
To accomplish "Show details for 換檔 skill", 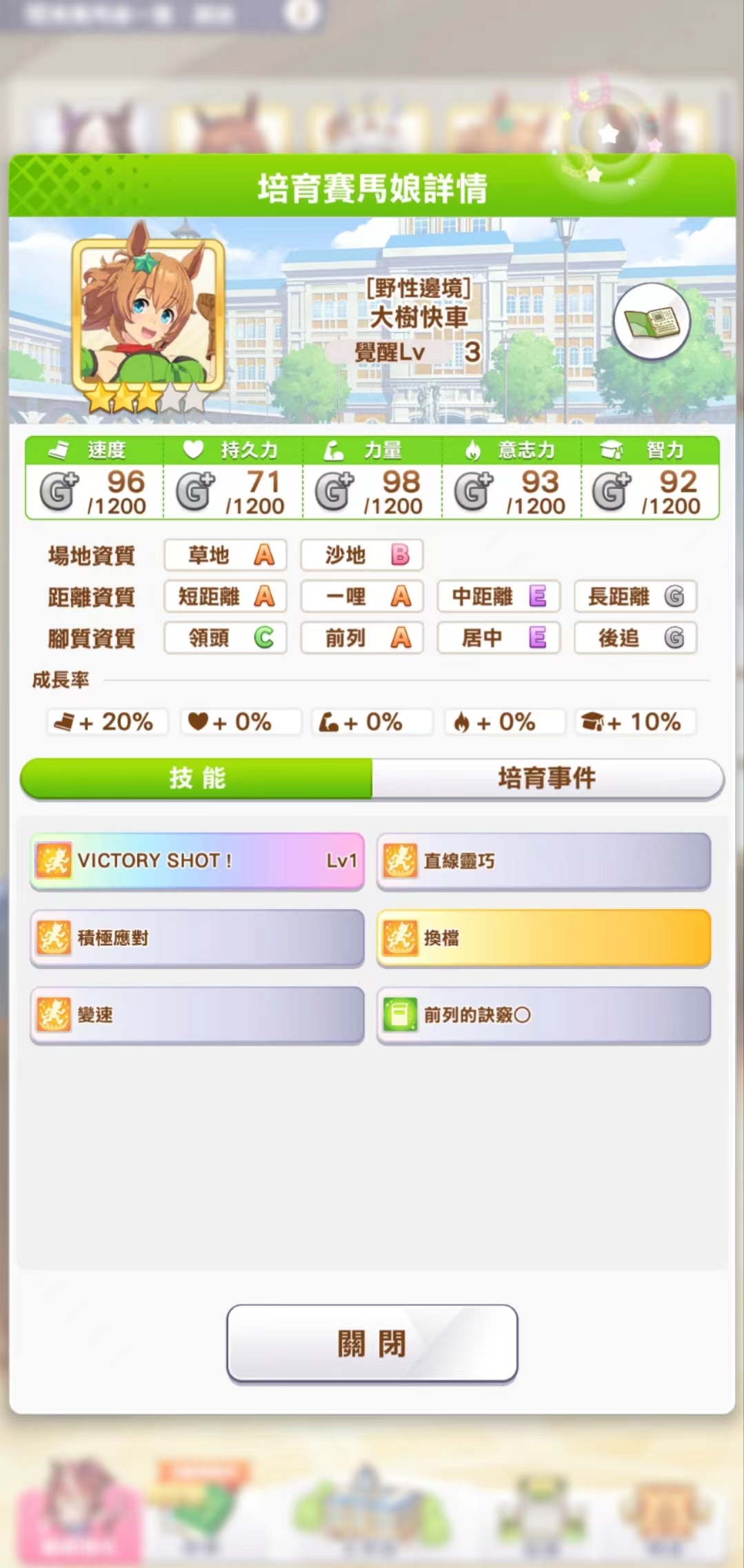I will click(x=543, y=937).
